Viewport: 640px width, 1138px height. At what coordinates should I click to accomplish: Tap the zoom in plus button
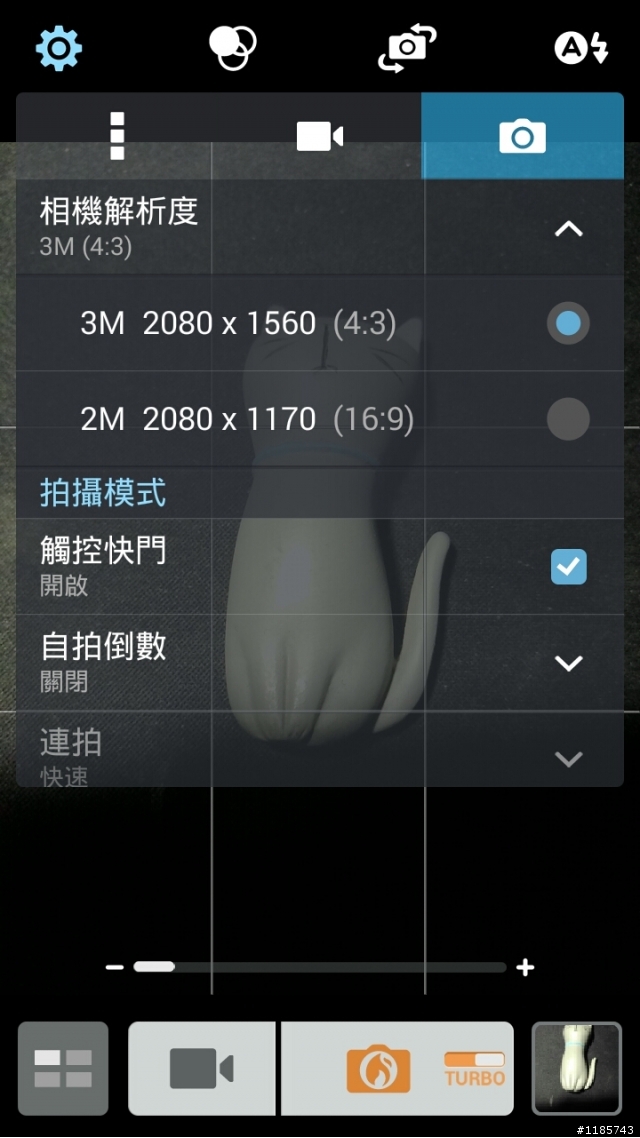pyautogui.click(x=526, y=967)
